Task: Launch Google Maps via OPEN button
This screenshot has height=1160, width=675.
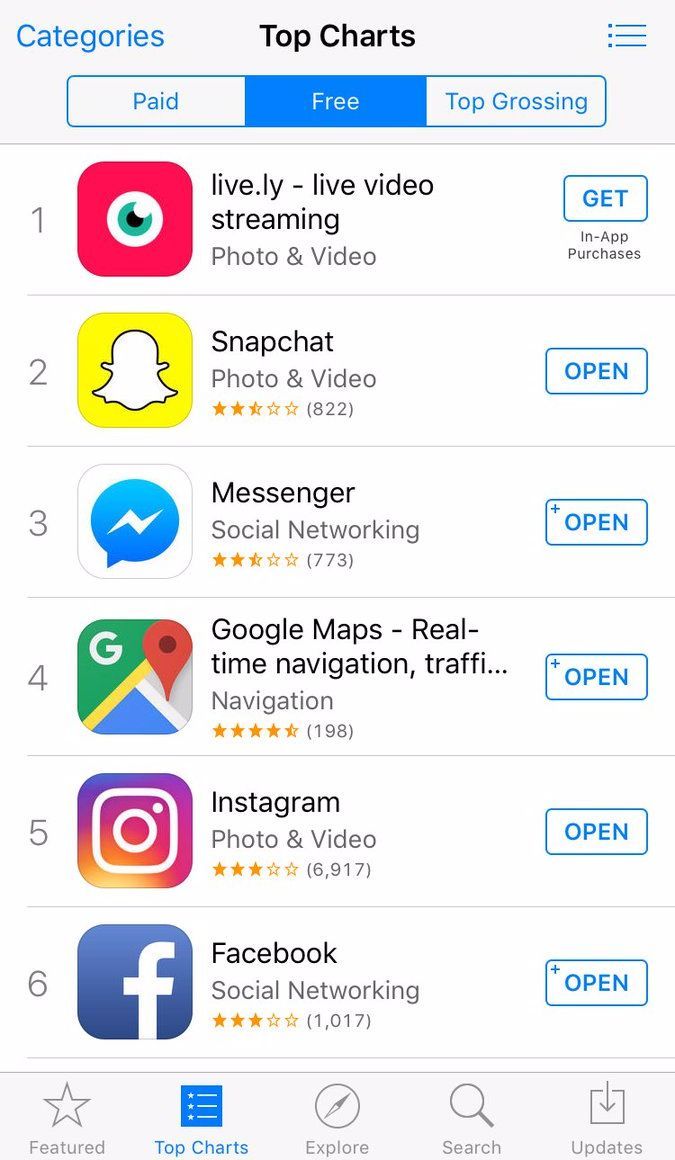Action: [x=596, y=677]
